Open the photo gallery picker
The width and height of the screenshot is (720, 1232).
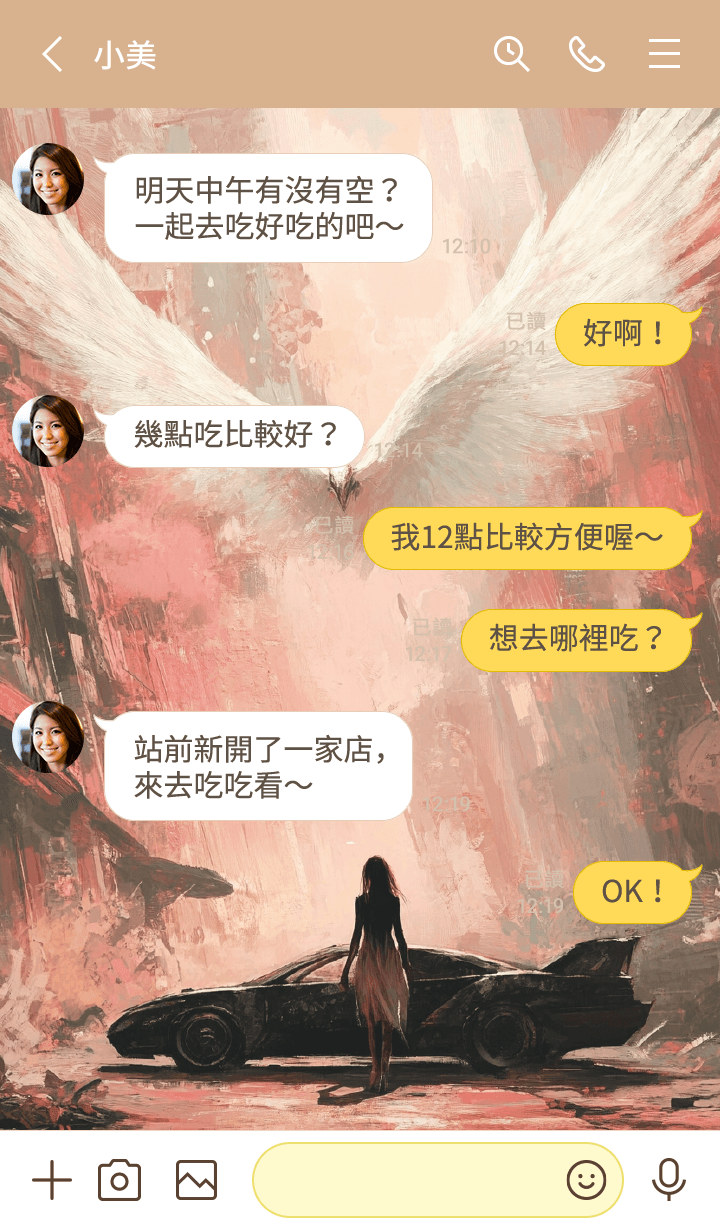(196, 1181)
